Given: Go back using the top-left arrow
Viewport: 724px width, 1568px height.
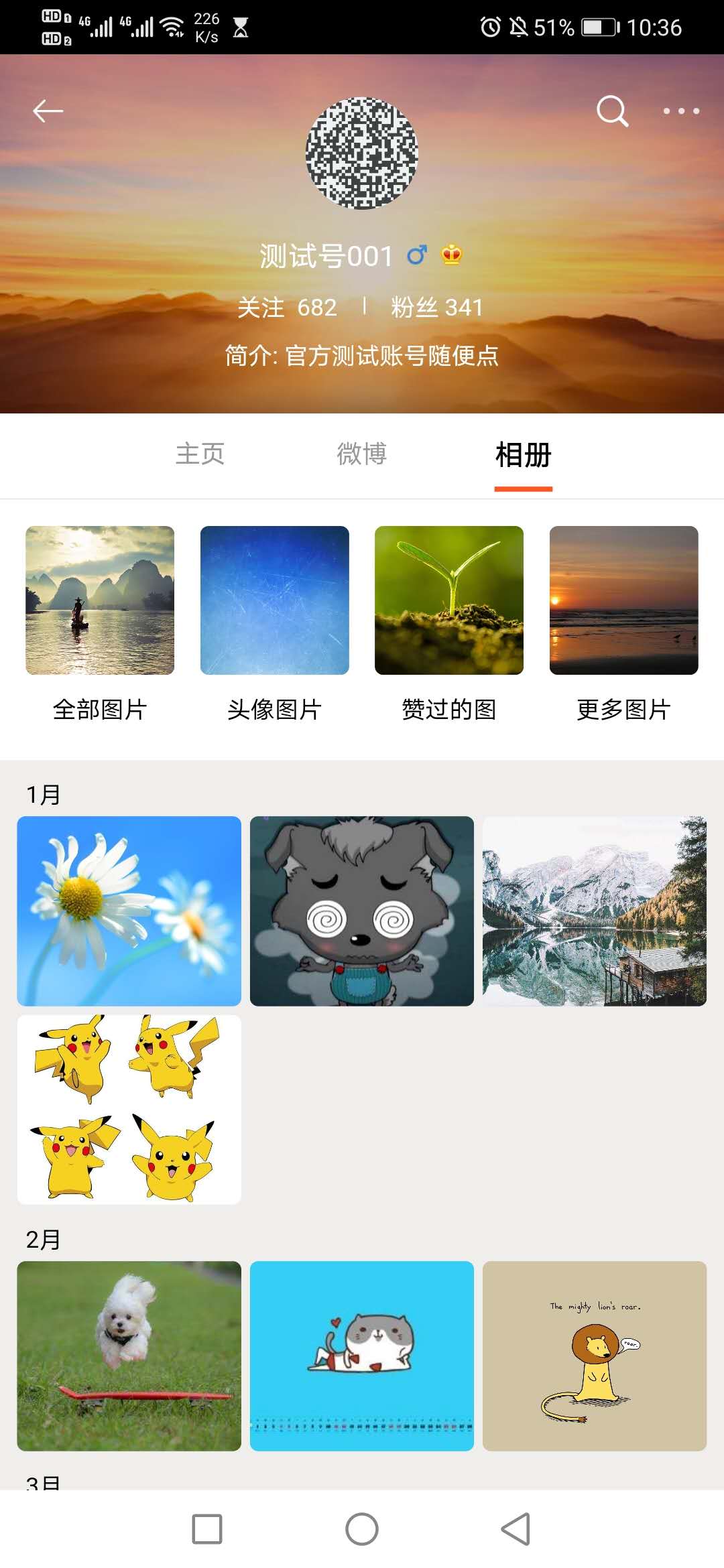Looking at the screenshot, I should (48, 111).
